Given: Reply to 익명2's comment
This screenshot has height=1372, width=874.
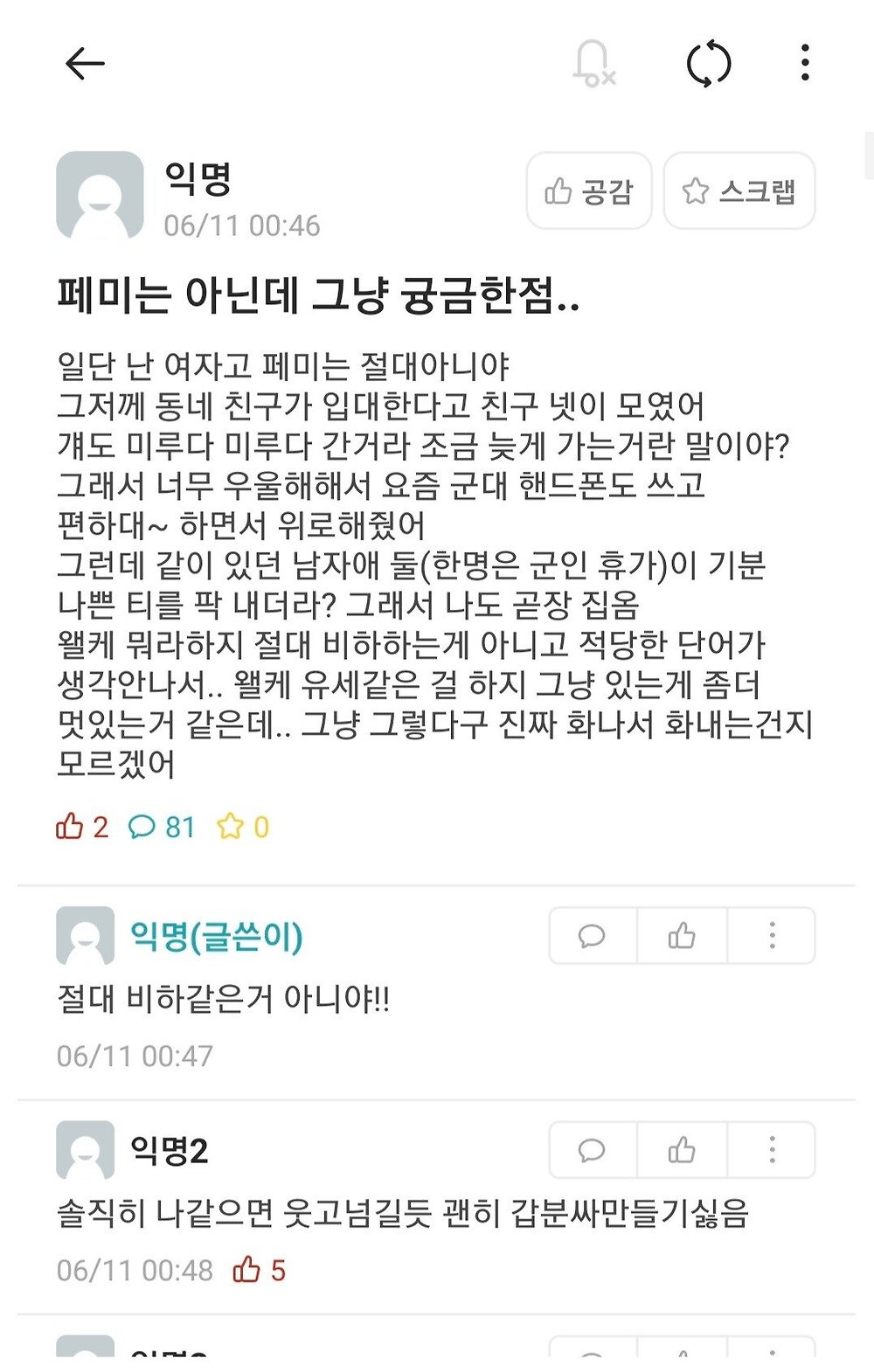Looking at the screenshot, I should click(x=593, y=1150).
